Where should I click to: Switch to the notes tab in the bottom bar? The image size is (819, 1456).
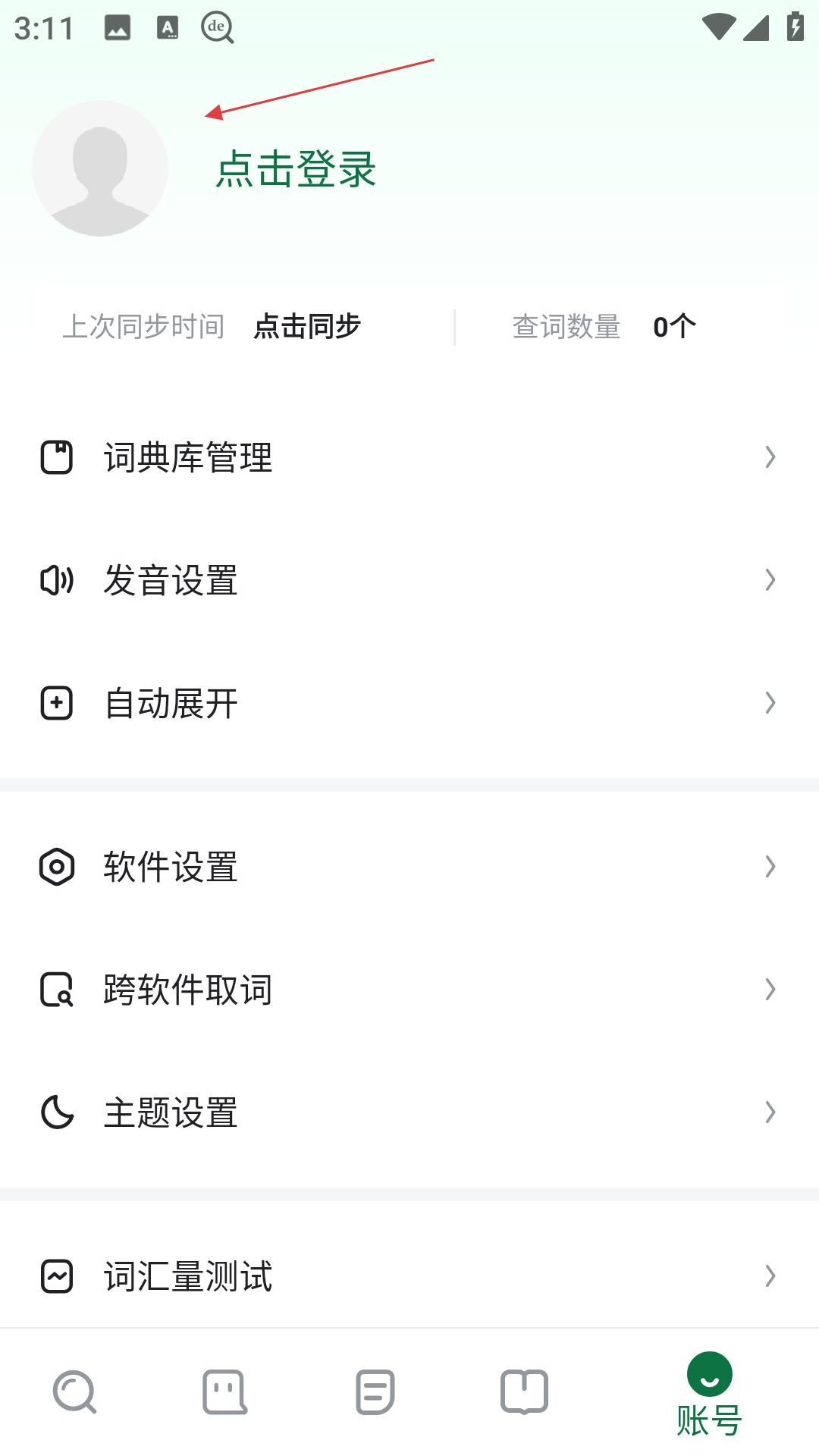[x=375, y=1392]
